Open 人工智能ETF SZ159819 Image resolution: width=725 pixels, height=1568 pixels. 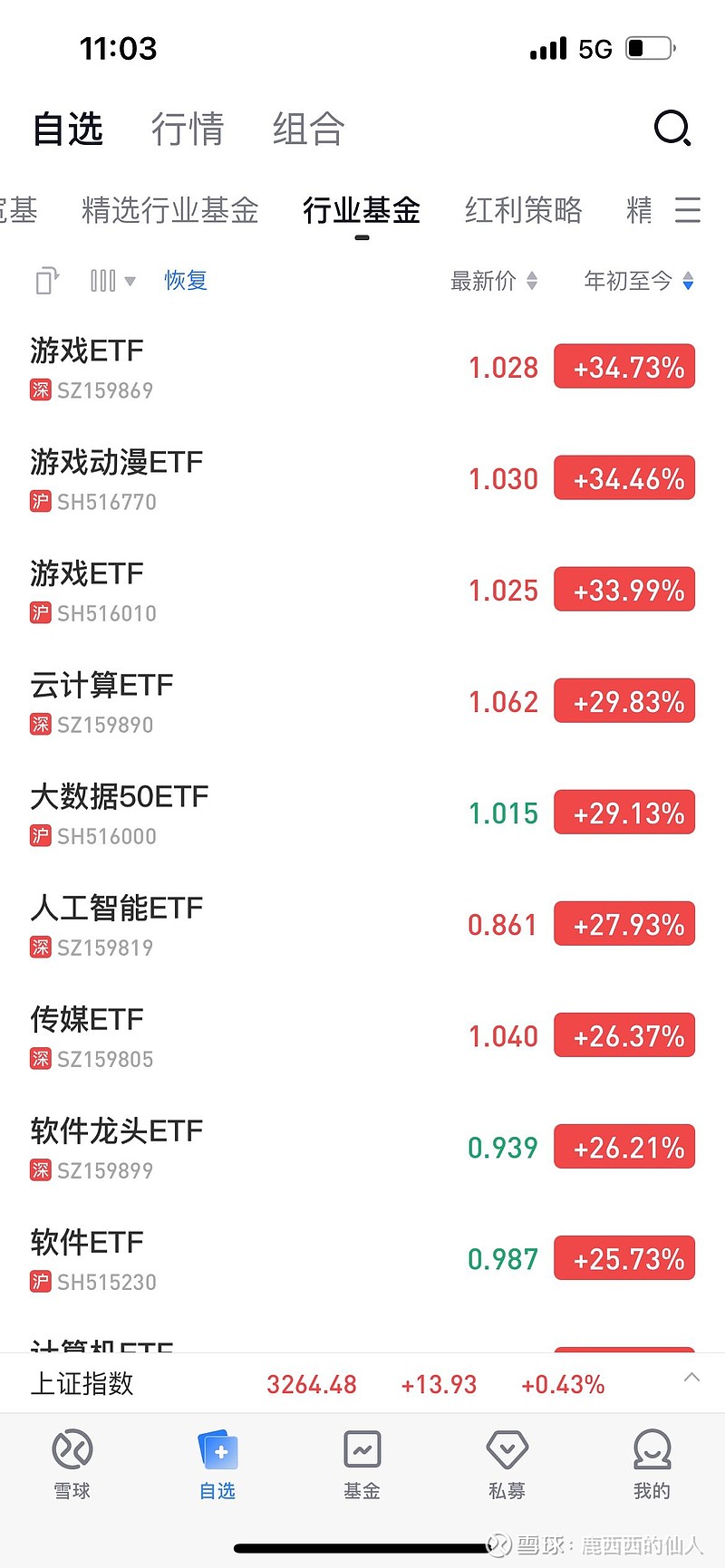pyautogui.click(x=362, y=925)
